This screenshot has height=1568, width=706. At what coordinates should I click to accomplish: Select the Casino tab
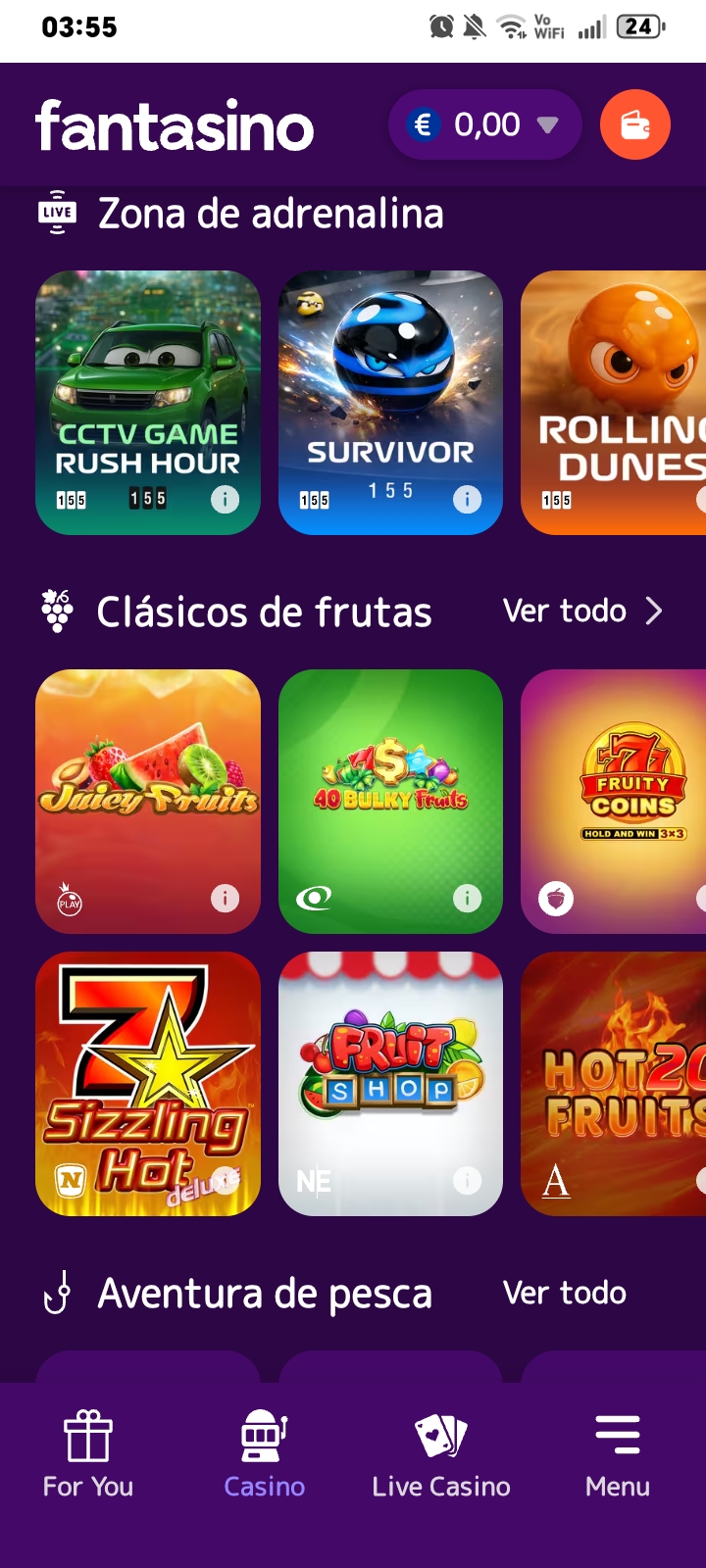(x=265, y=1455)
